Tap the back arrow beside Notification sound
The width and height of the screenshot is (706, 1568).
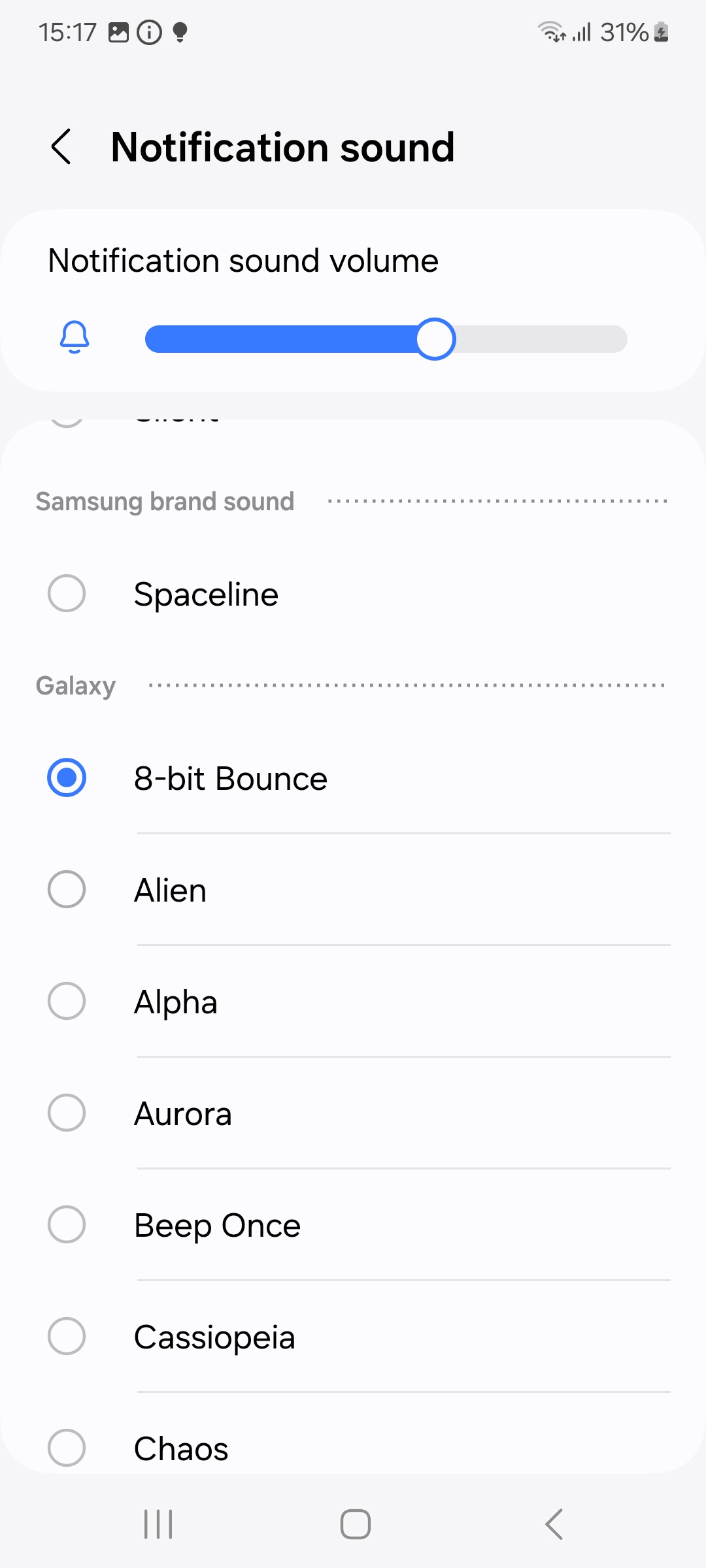pyautogui.click(x=62, y=147)
